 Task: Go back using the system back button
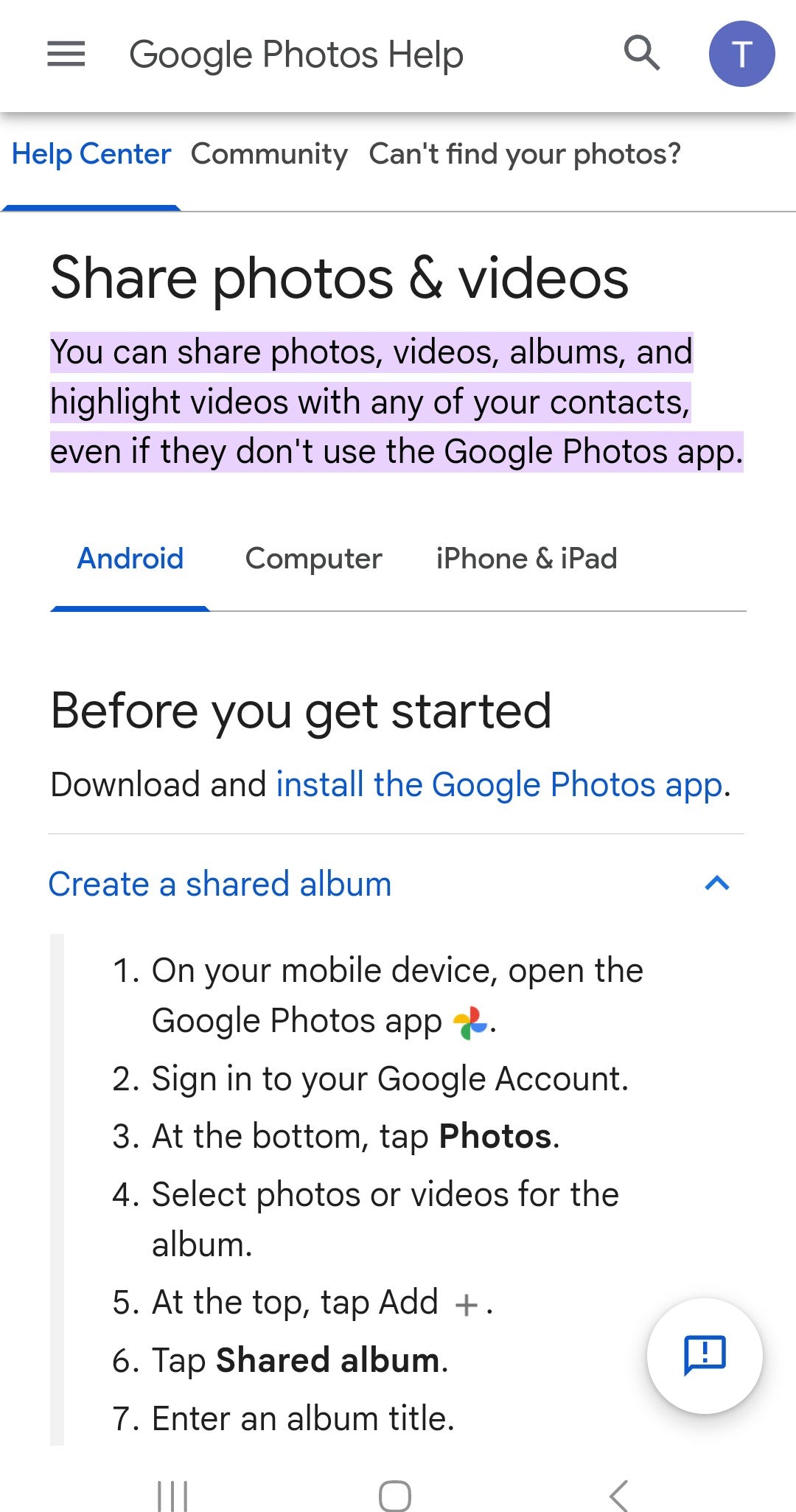(x=619, y=1495)
